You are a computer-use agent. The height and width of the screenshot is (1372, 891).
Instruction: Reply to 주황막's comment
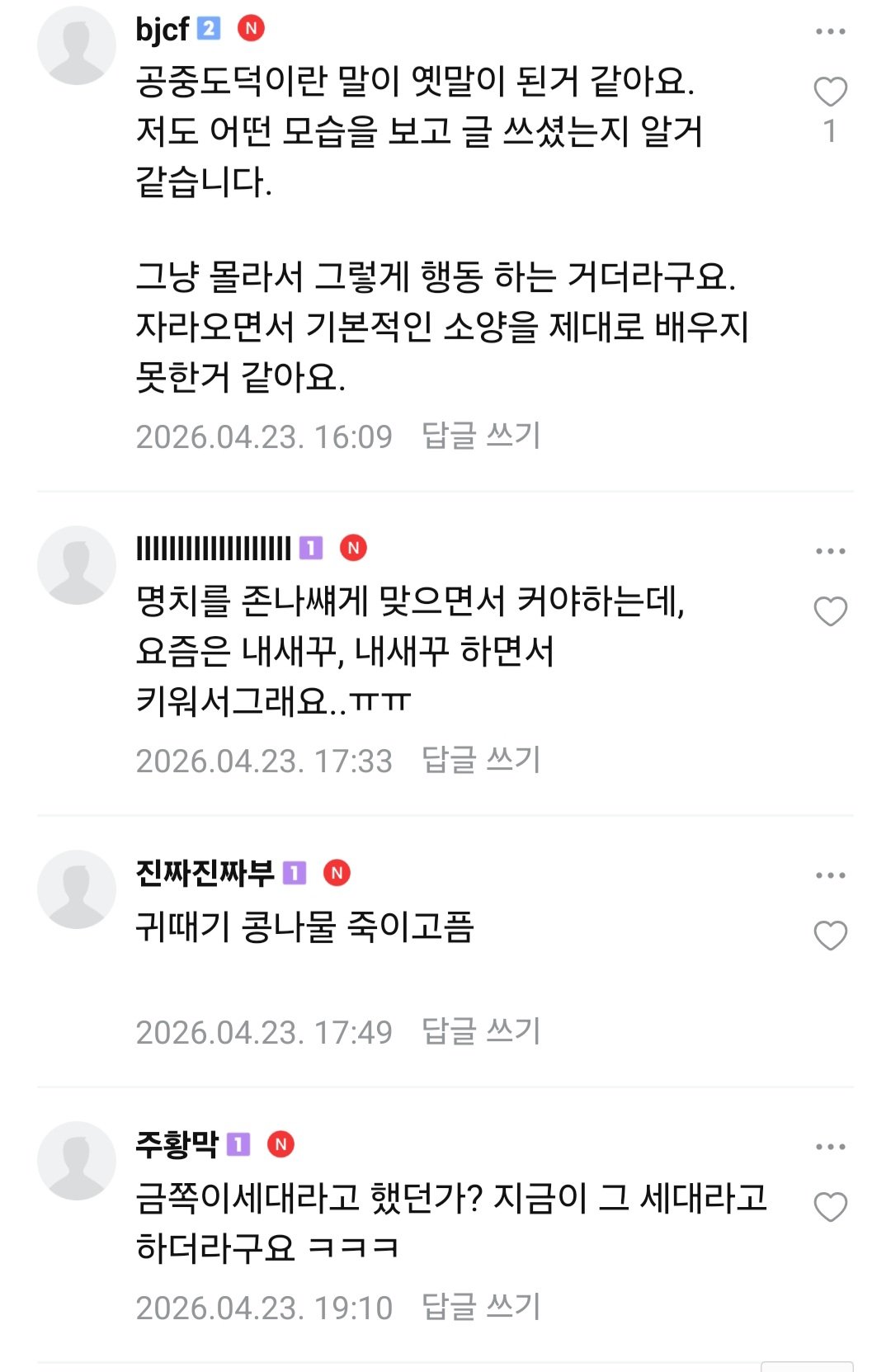481,1307
